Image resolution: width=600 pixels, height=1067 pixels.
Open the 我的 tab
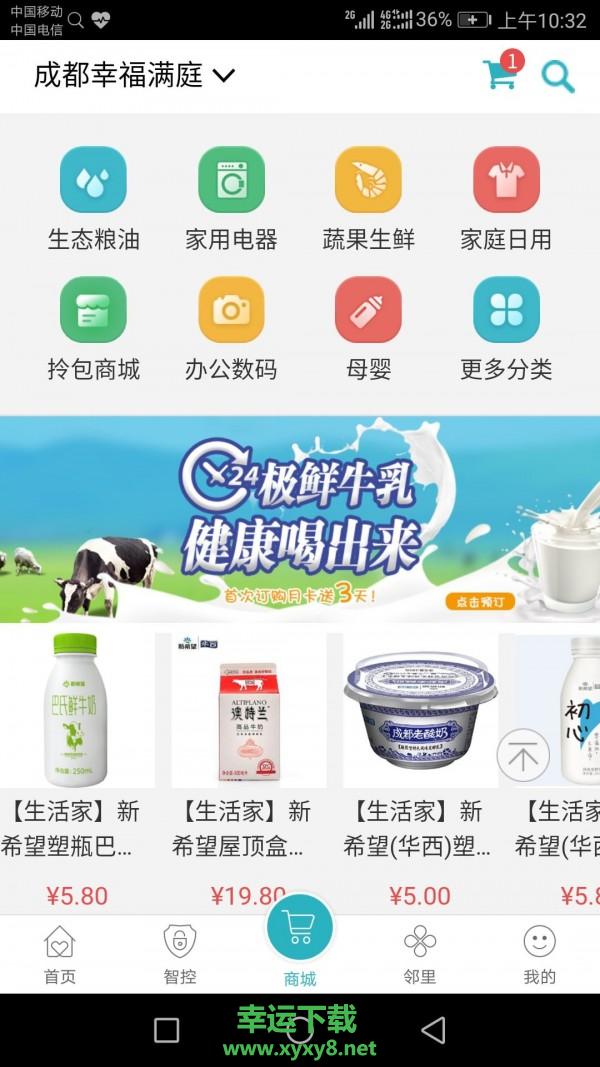coord(540,955)
